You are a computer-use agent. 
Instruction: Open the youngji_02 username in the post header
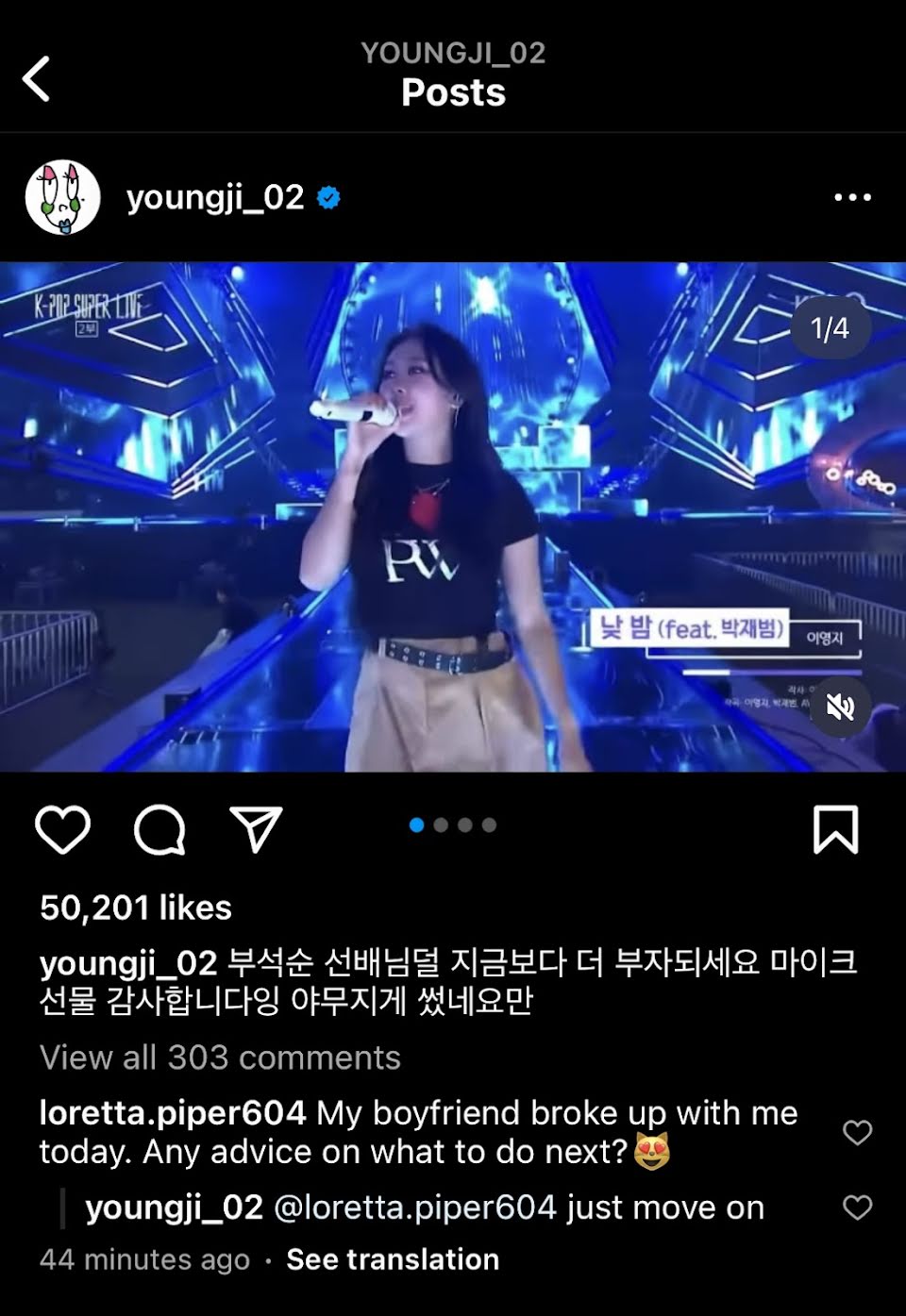point(215,197)
